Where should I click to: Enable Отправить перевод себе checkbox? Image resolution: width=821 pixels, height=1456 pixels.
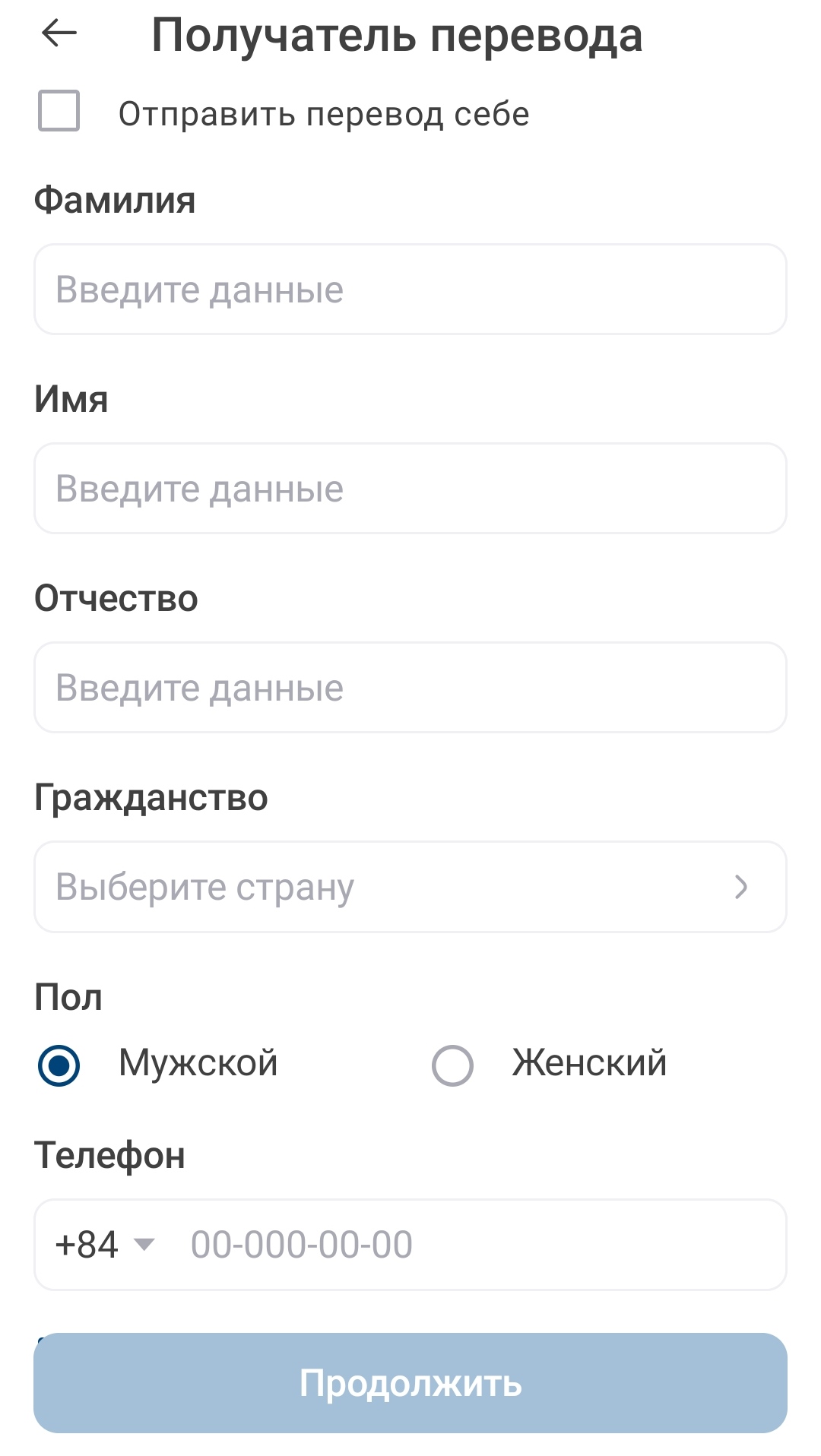(x=60, y=112)
